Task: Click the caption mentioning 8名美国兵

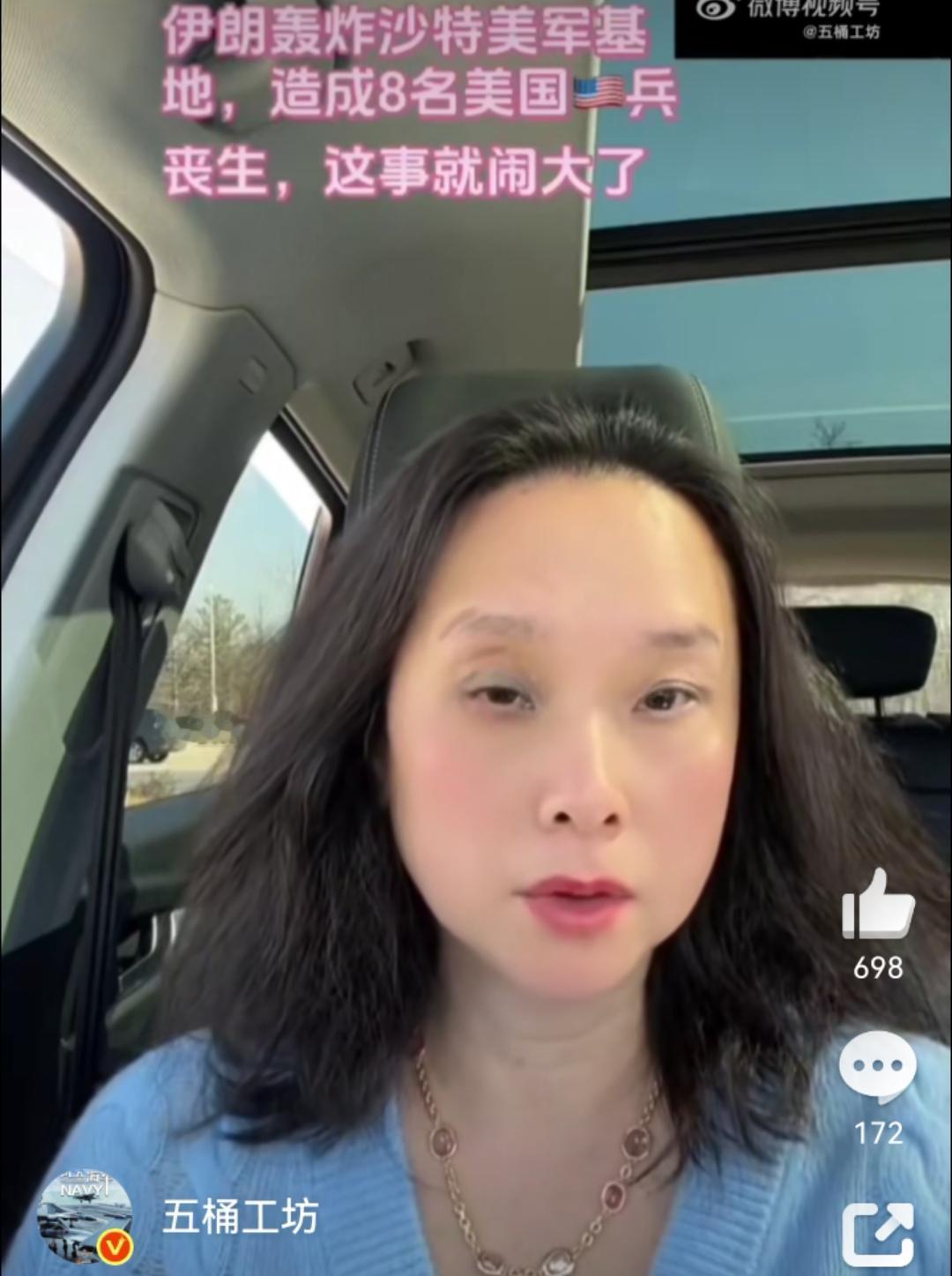Action: pyautogui.click(x=414, y=97)
